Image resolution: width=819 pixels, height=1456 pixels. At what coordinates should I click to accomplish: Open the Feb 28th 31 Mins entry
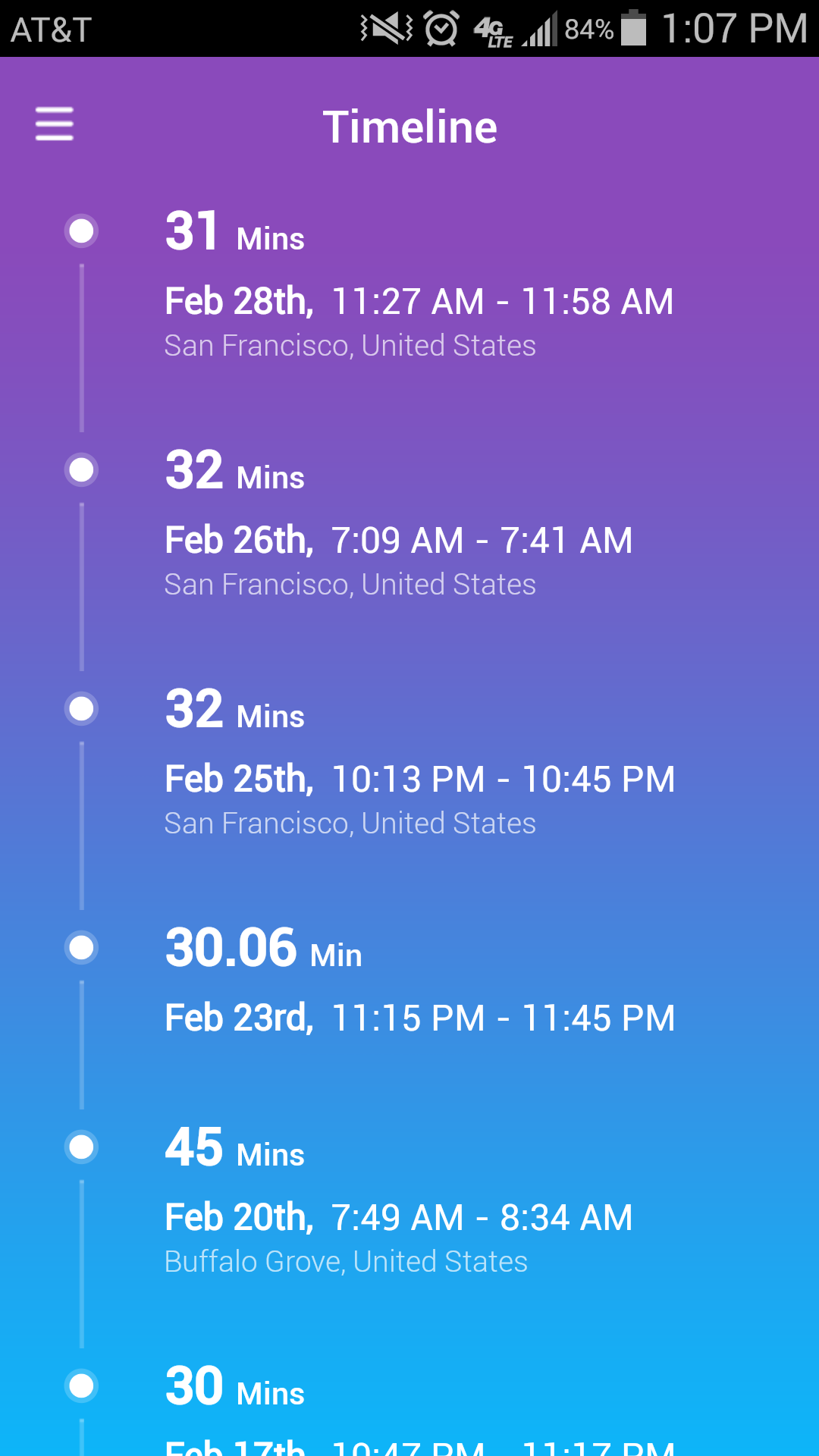[x=417, y=300]
